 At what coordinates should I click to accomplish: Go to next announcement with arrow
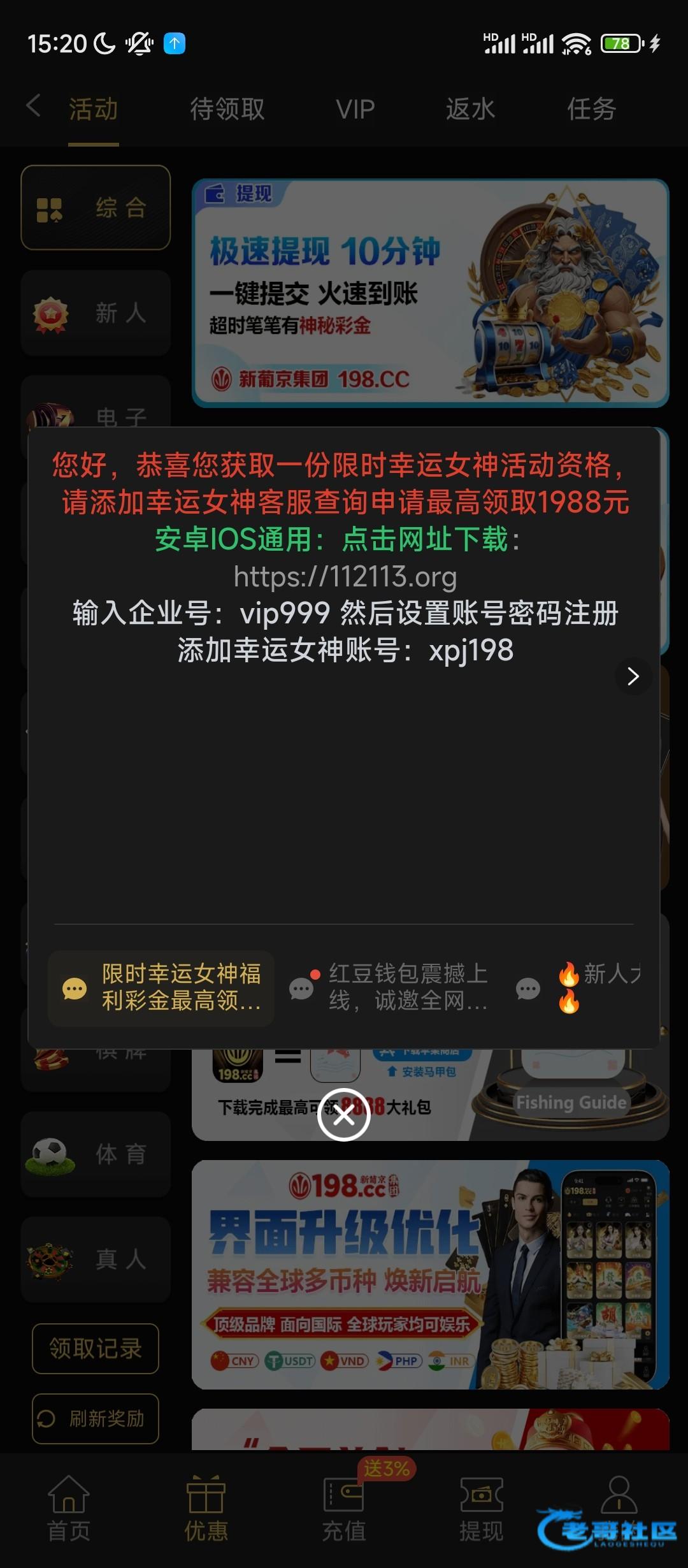coord(633,676)
